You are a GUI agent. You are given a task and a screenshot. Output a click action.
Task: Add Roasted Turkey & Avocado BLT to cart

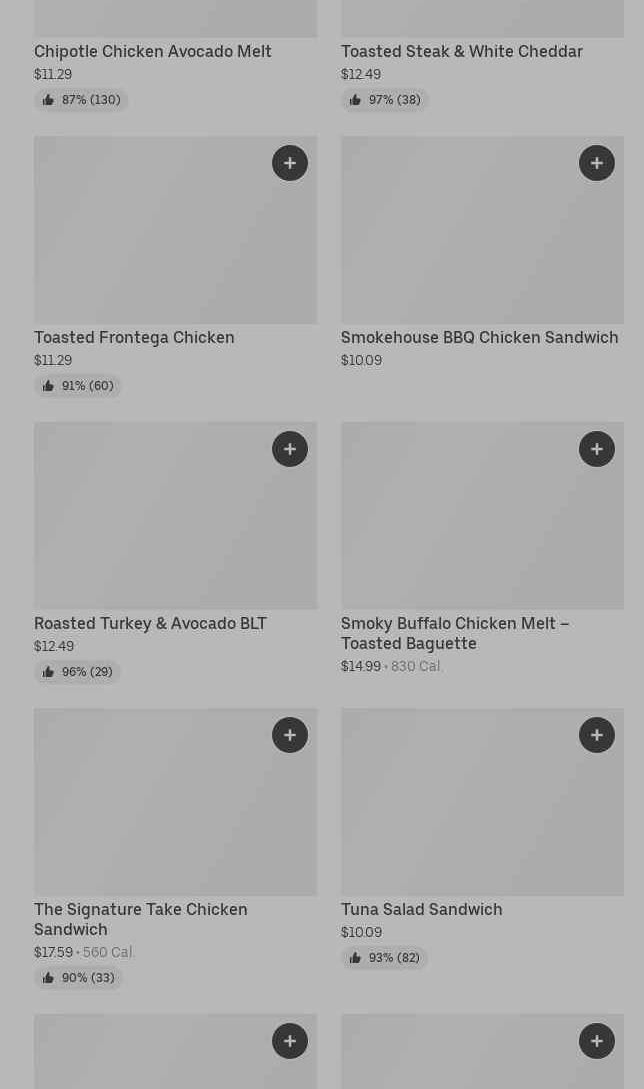(x=290, y=449)
